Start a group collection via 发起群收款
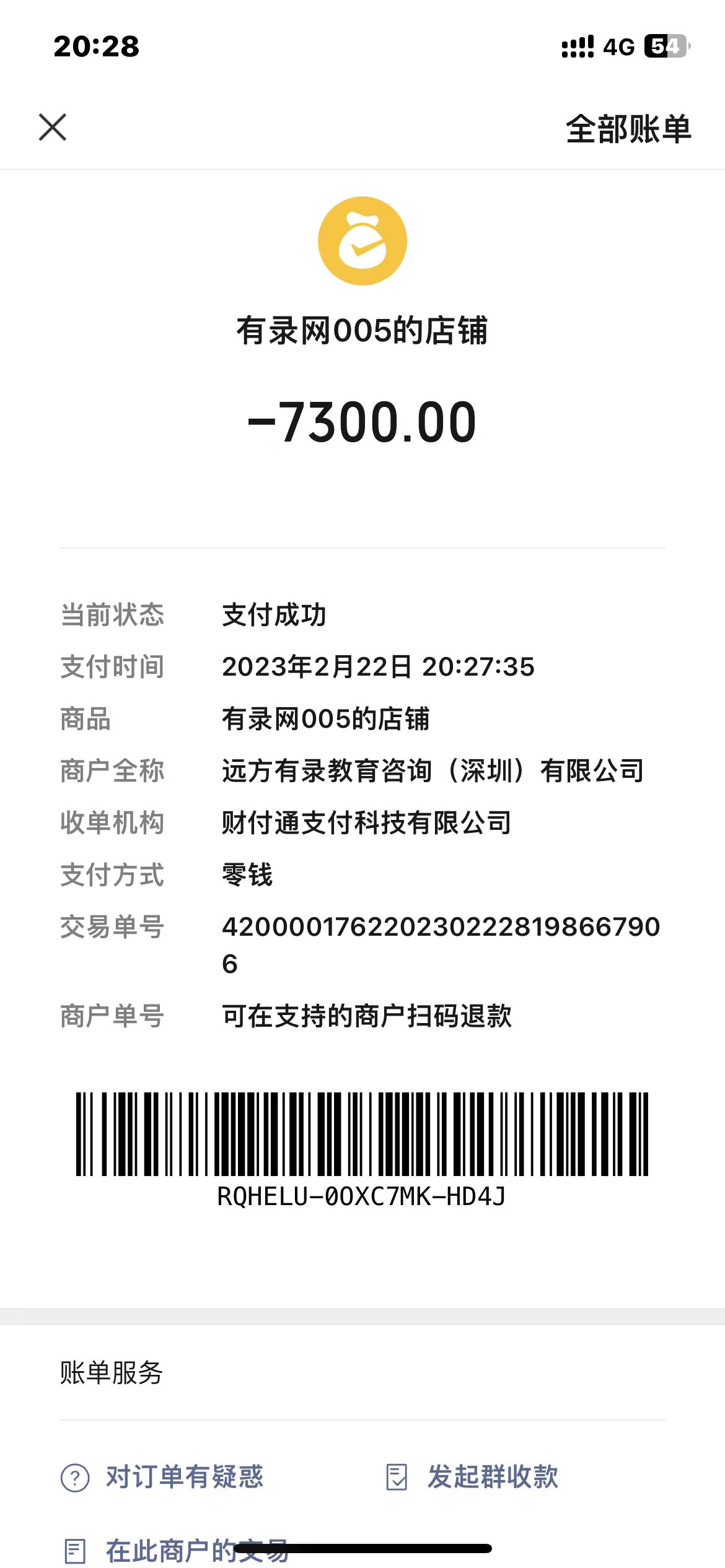725x1568 pixels. pos(472,1477)
